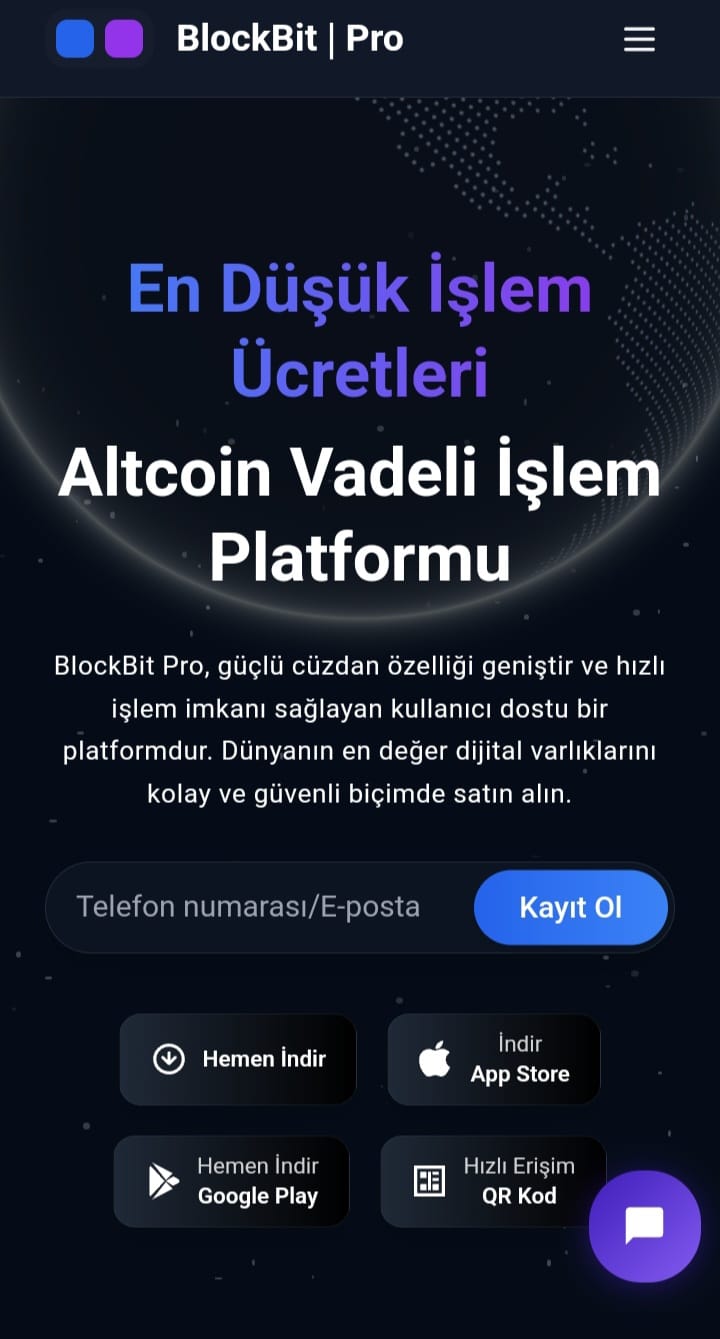Download from the App Store
Image resolution: width=720 pixels, height=1339 pixels.
pos(494,1059)
